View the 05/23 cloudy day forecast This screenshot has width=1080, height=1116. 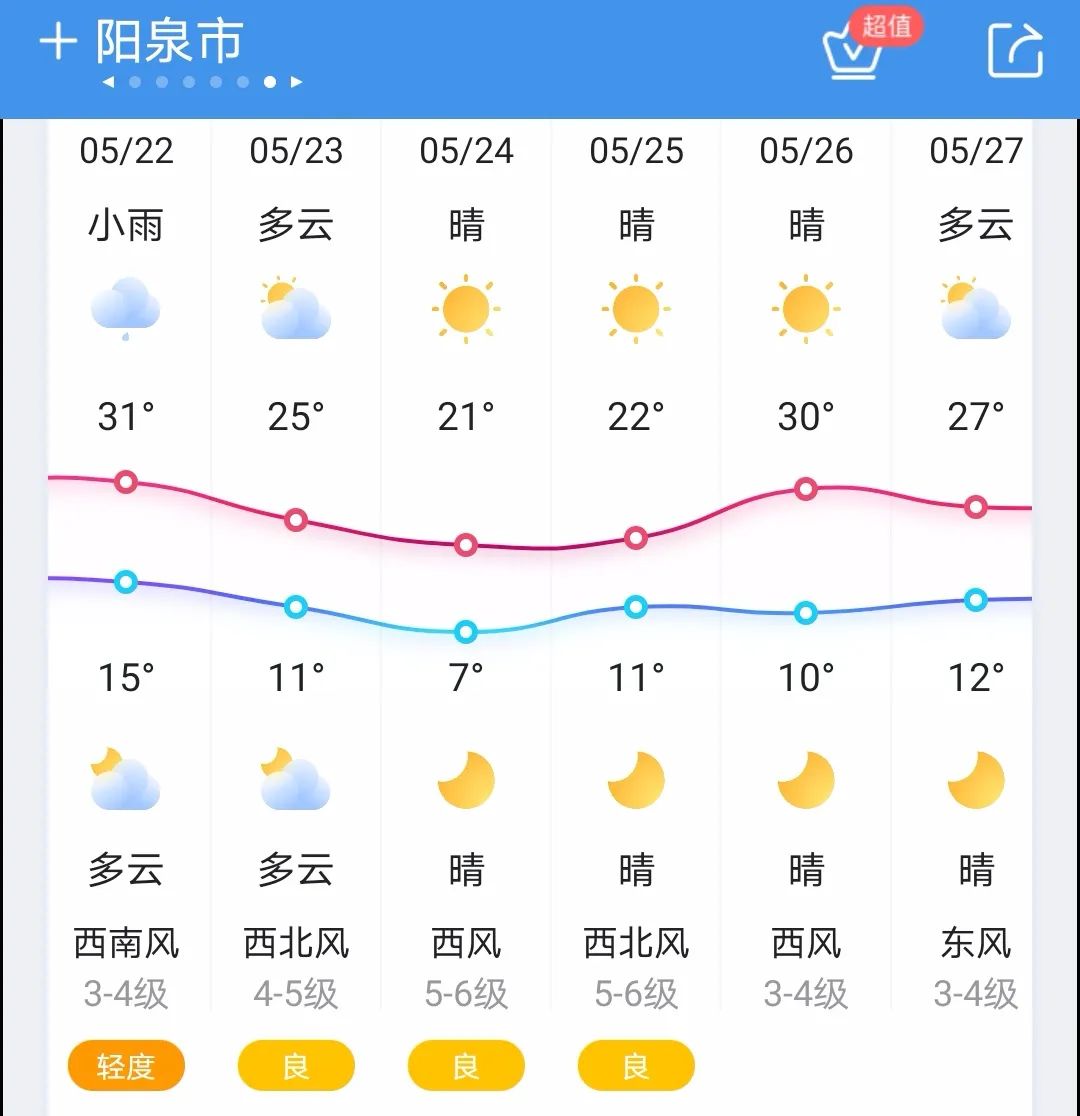[296, 560]
